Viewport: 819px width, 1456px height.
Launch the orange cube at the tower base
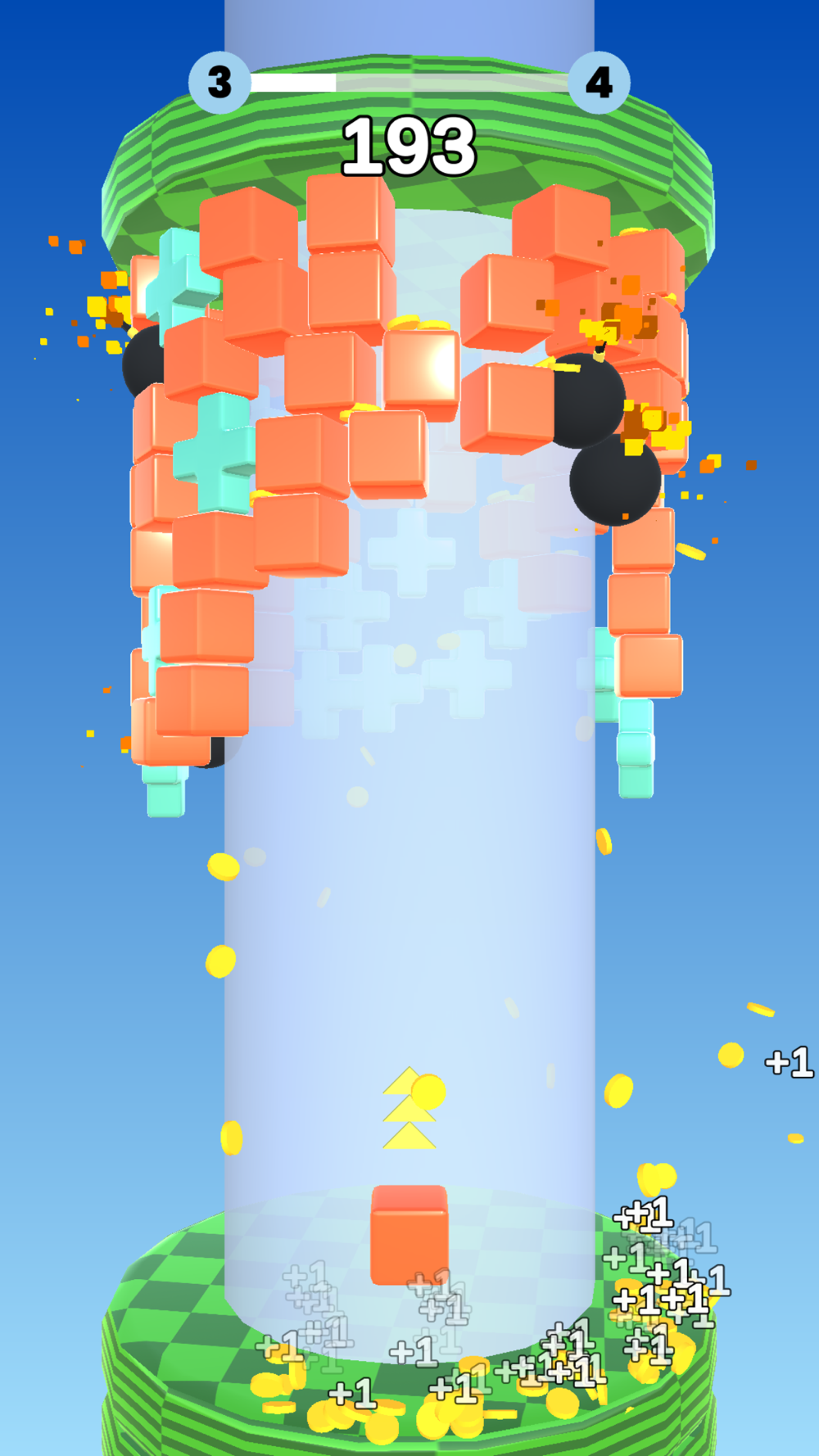tap(409, 1235)
